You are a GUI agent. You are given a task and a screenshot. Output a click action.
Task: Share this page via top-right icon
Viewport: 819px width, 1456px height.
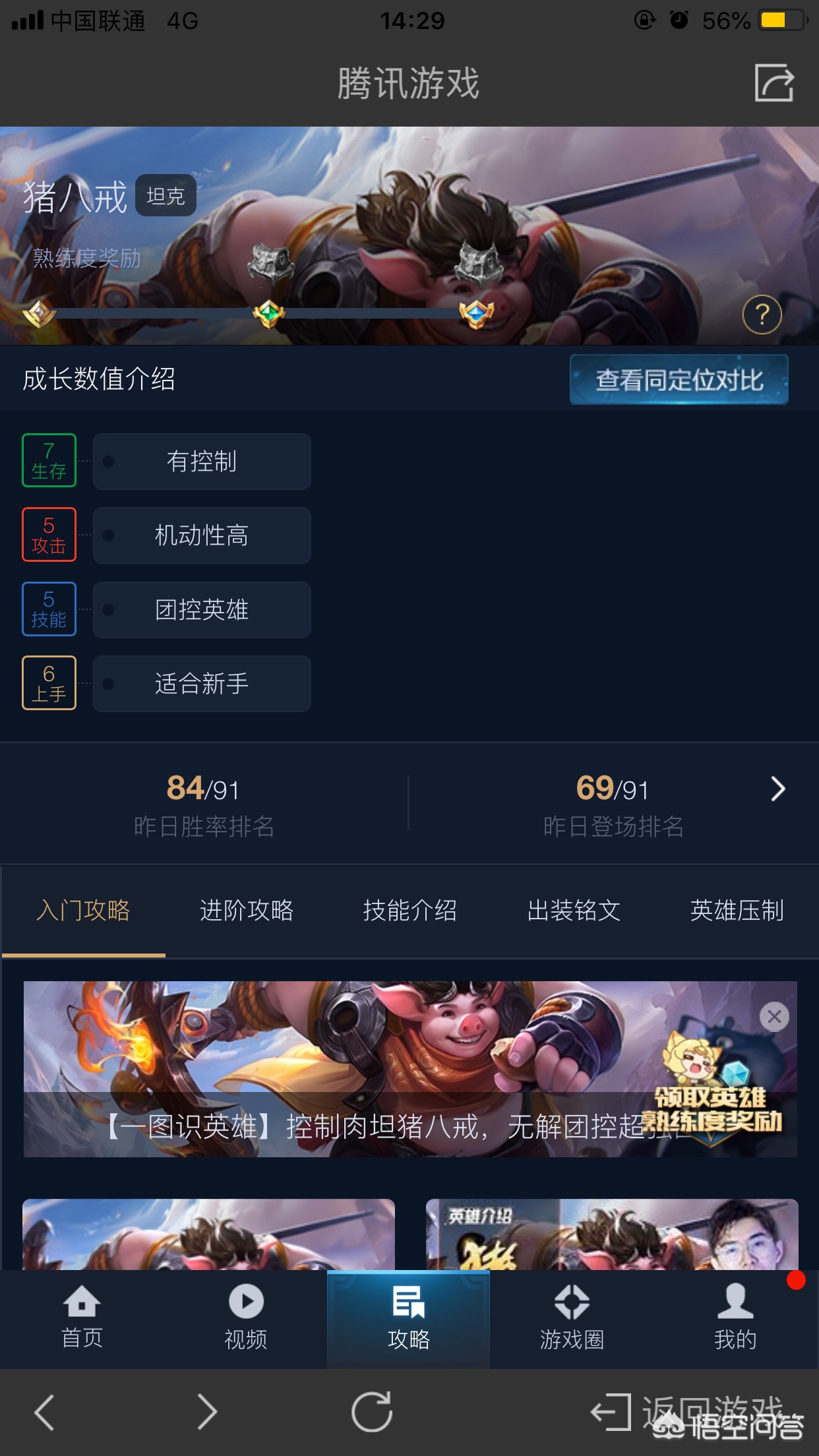pyautogui.click(x=773, y=83)
